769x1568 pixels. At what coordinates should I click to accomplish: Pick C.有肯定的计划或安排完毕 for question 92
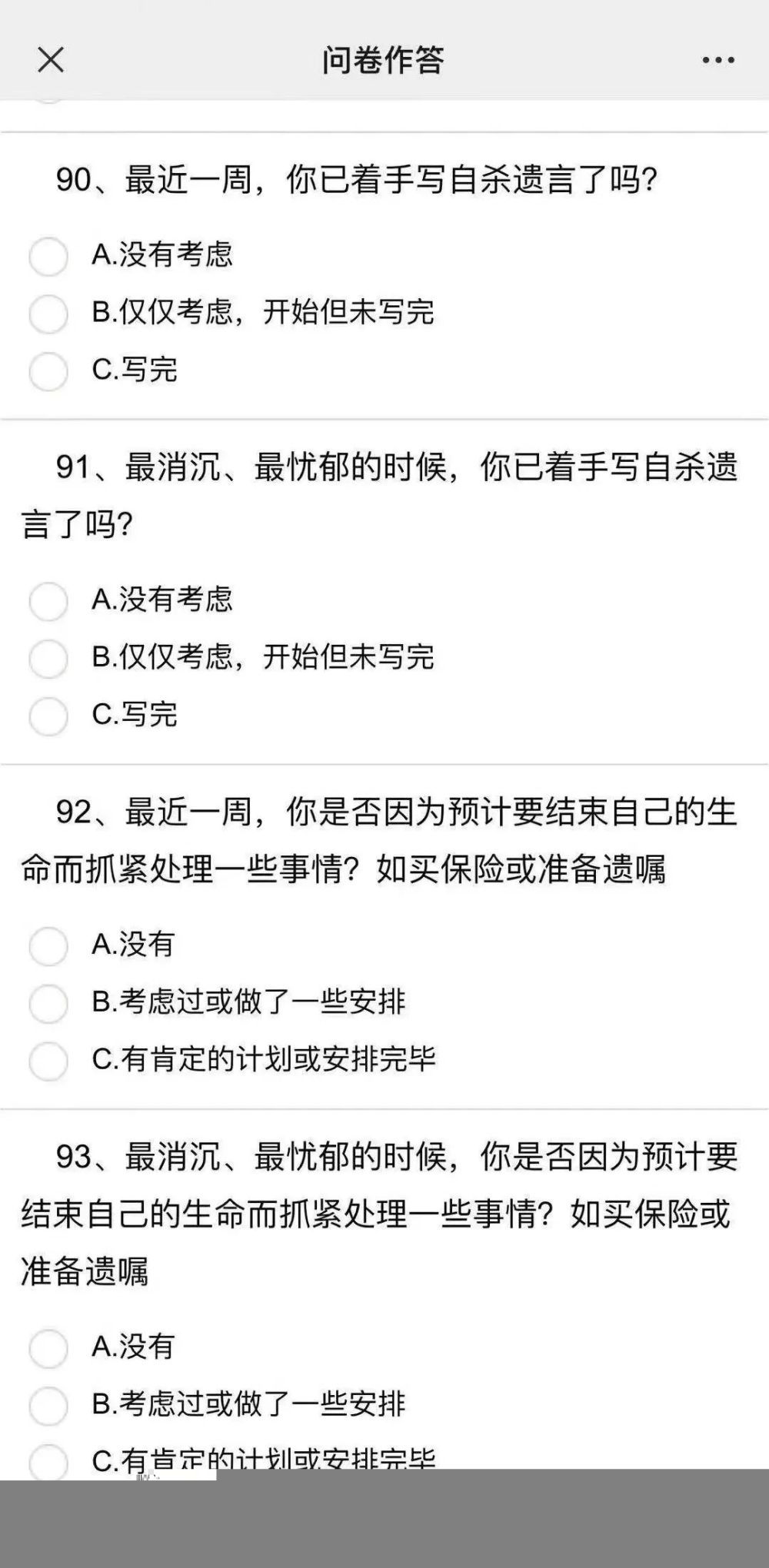[48, 1061]
